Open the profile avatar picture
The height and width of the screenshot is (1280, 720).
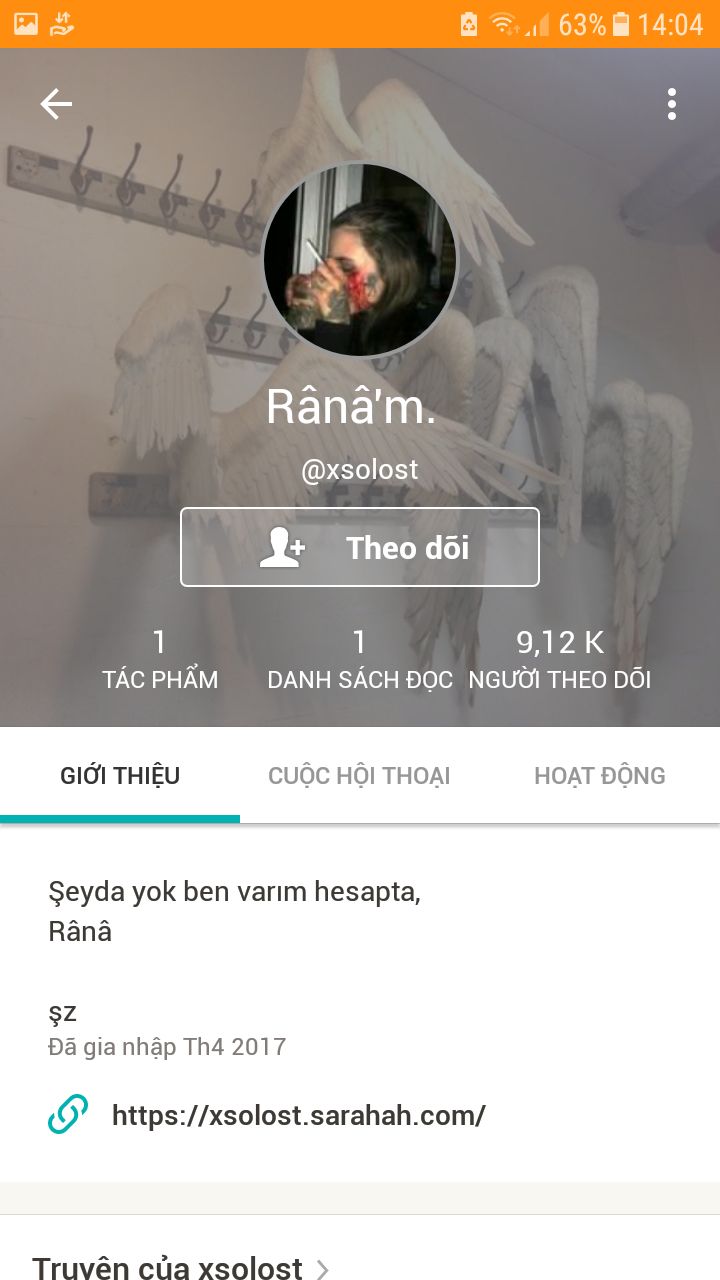pos(360,260)
